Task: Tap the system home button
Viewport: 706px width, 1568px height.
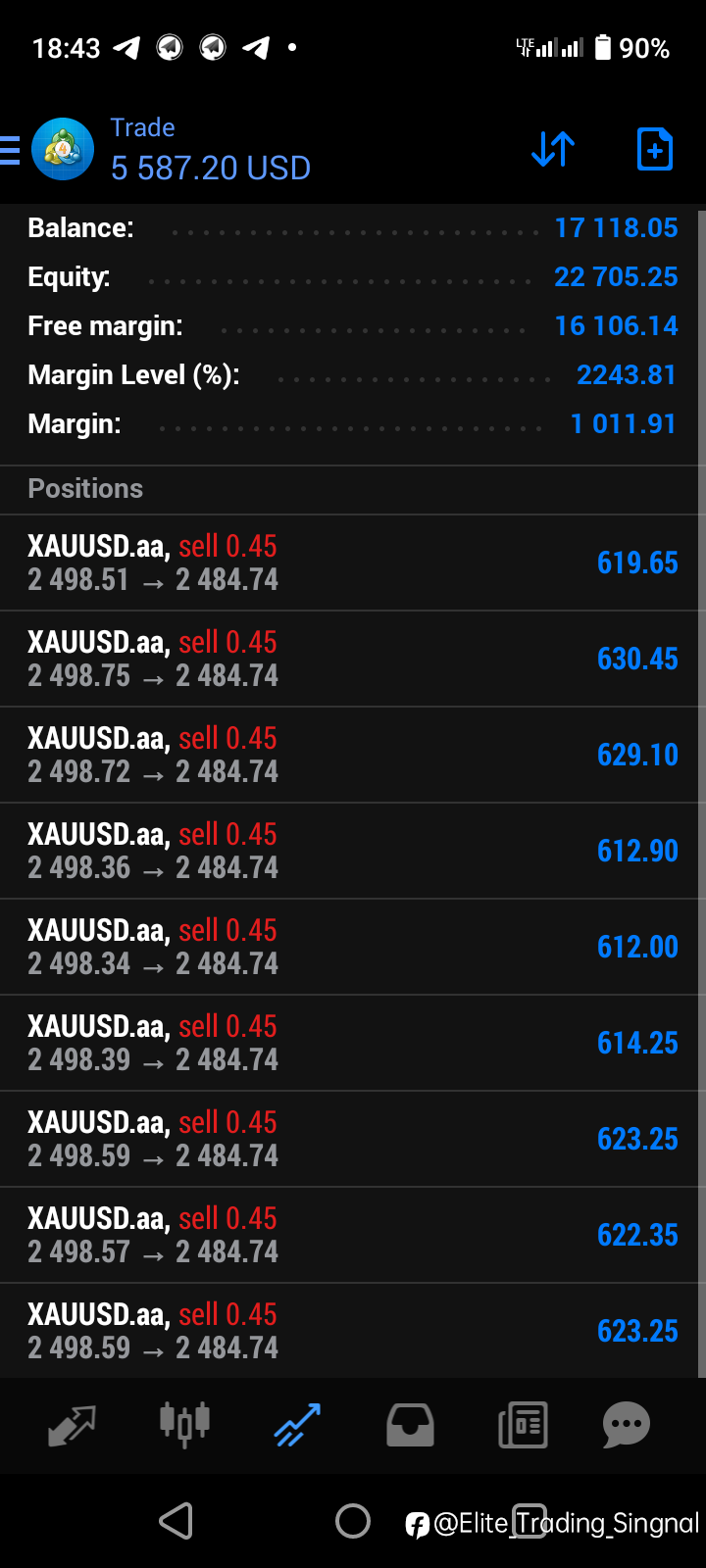Action: pos(353,1521)
